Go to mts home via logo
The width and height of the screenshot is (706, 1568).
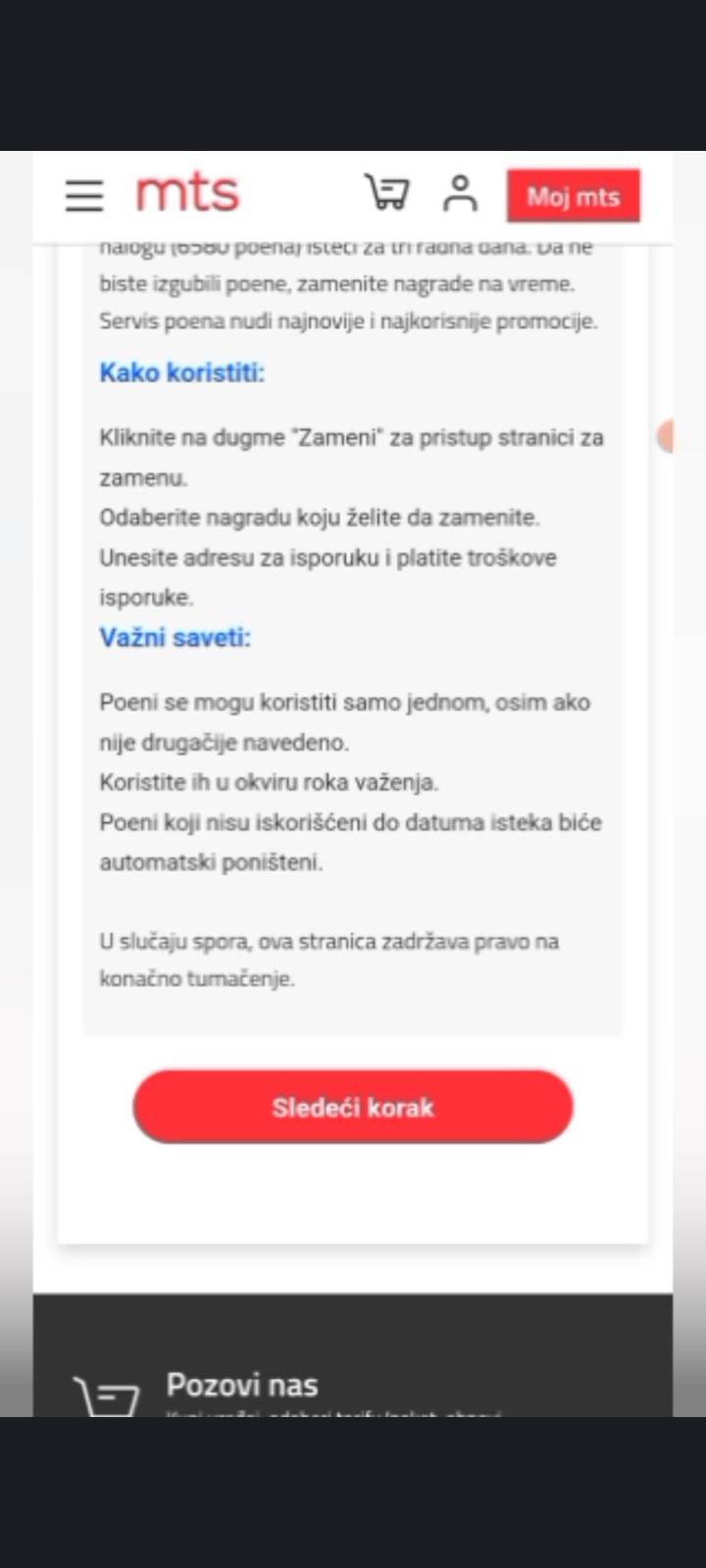point(187,193)
